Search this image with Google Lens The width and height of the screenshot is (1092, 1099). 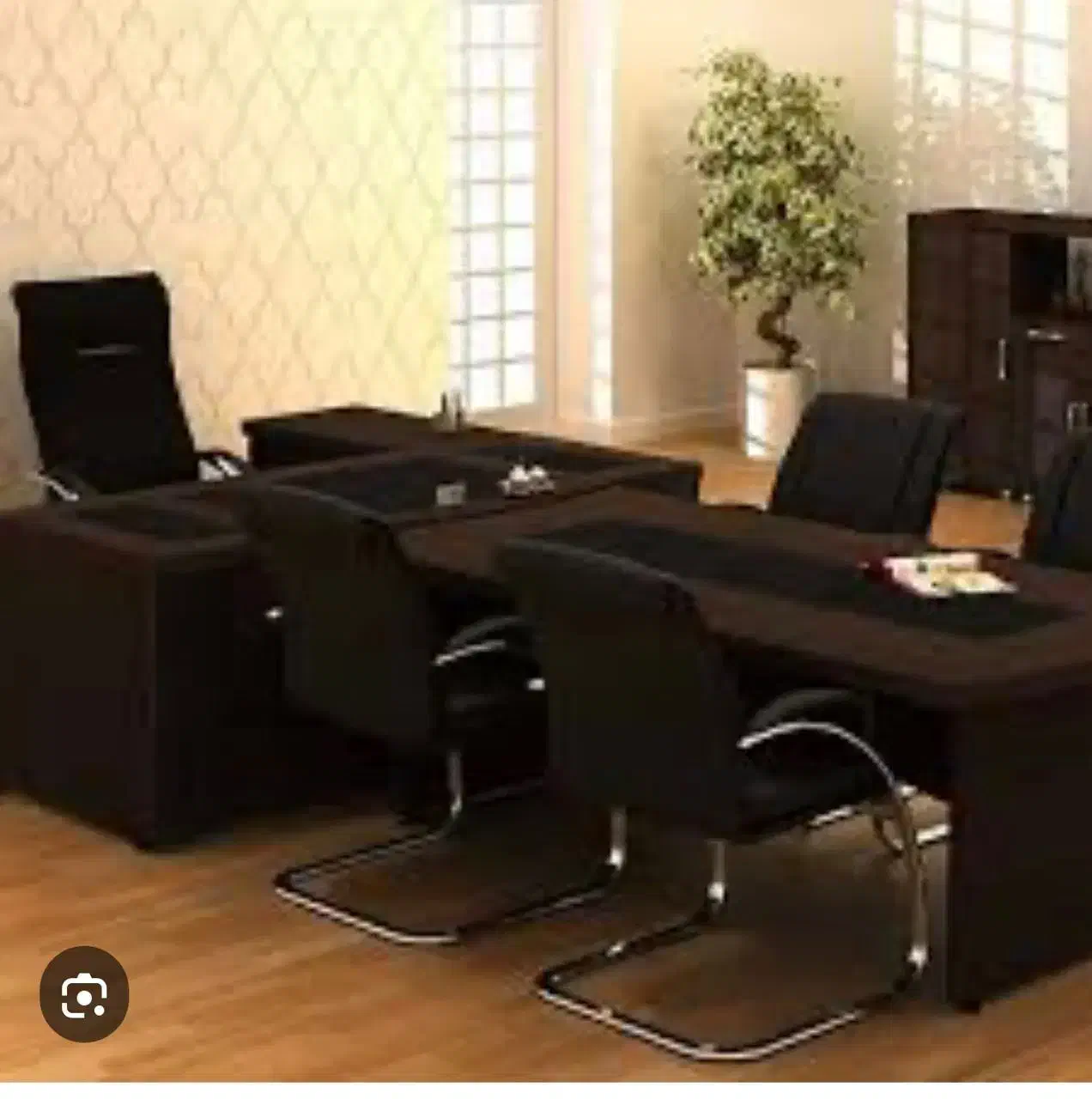[x=84, y=994]
